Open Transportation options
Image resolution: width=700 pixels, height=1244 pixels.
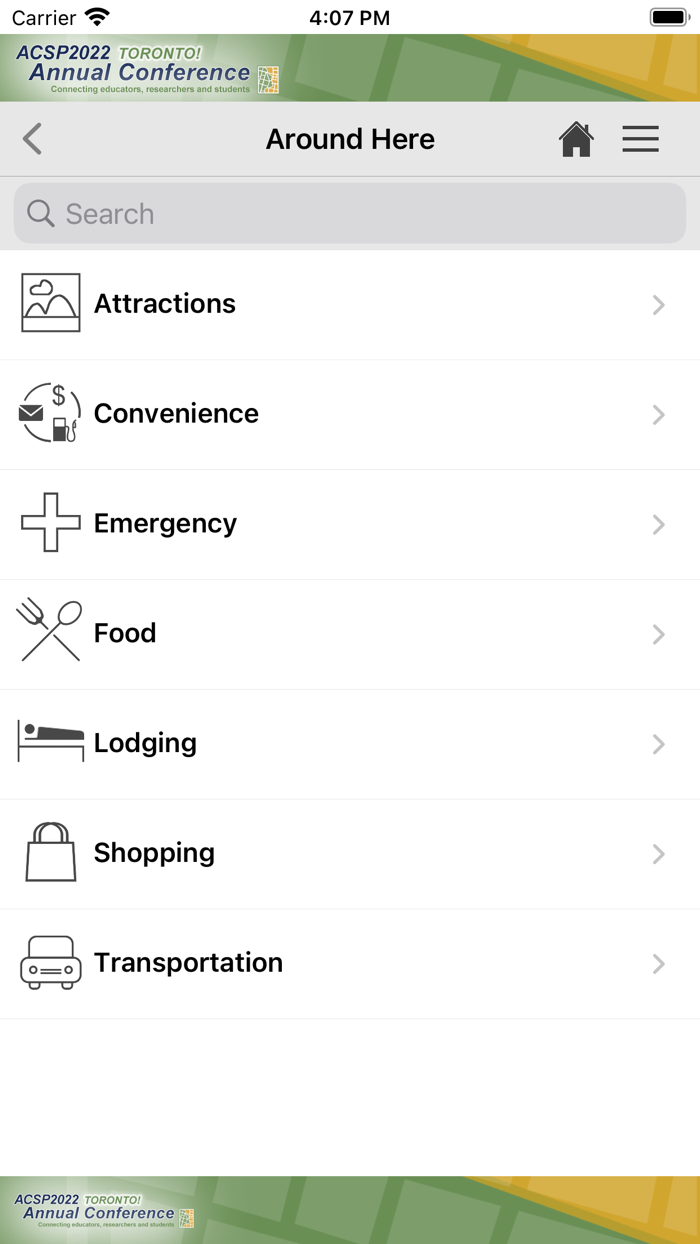pyautogui.click(x=350, y=964)
